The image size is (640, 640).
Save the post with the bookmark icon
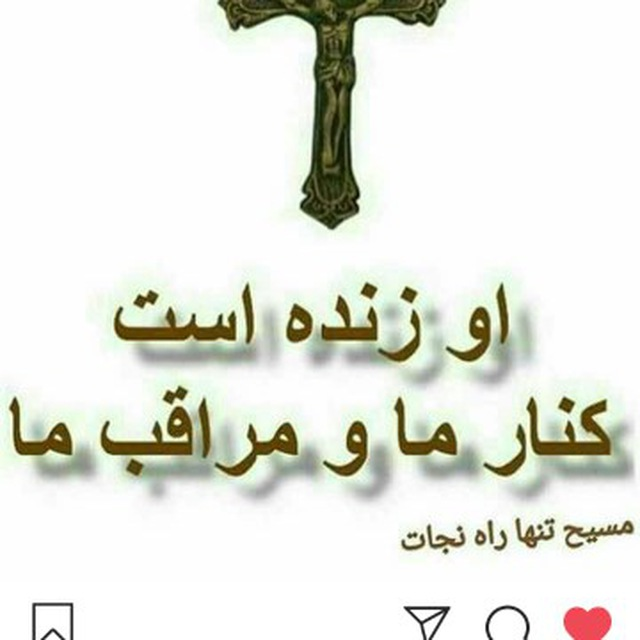click(53, 624)
